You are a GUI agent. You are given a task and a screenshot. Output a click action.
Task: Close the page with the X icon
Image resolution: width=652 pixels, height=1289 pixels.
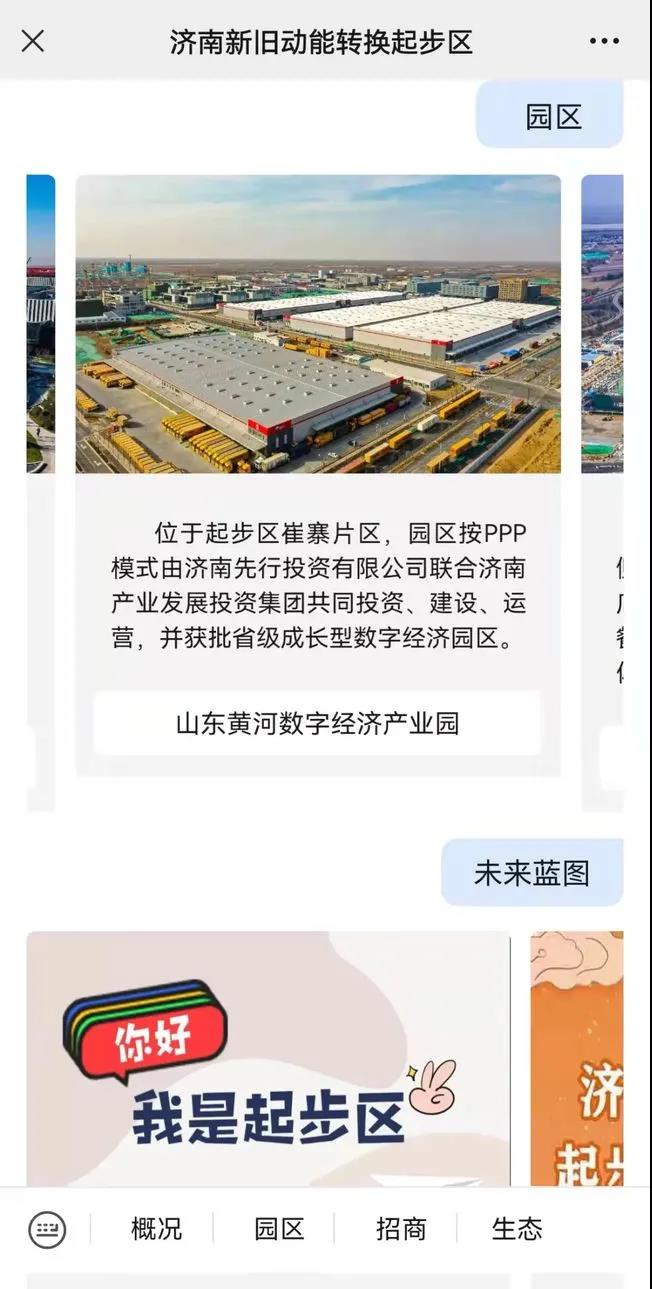pos(33,41)
